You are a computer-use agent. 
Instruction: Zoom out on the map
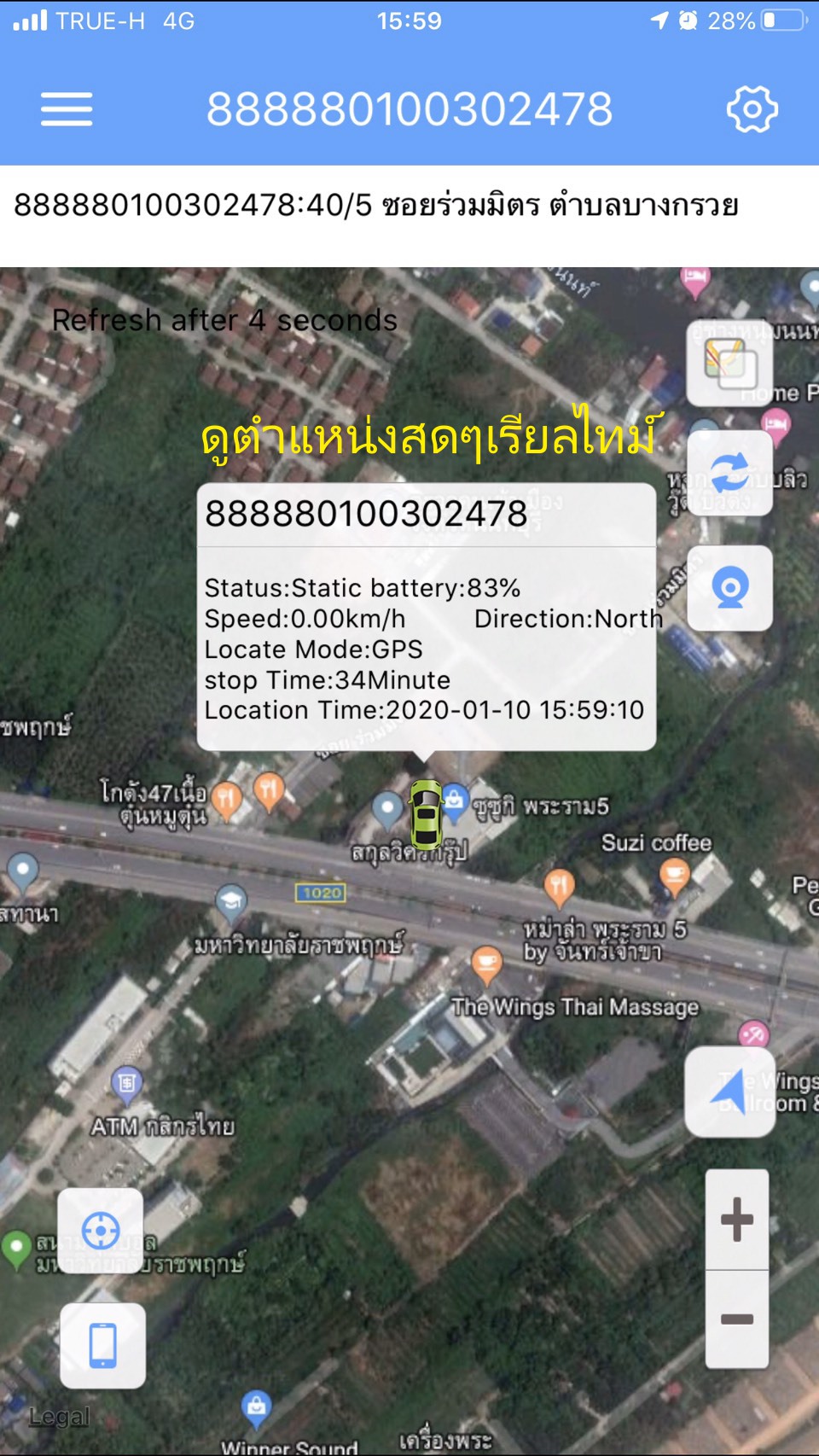(737, 1319)
